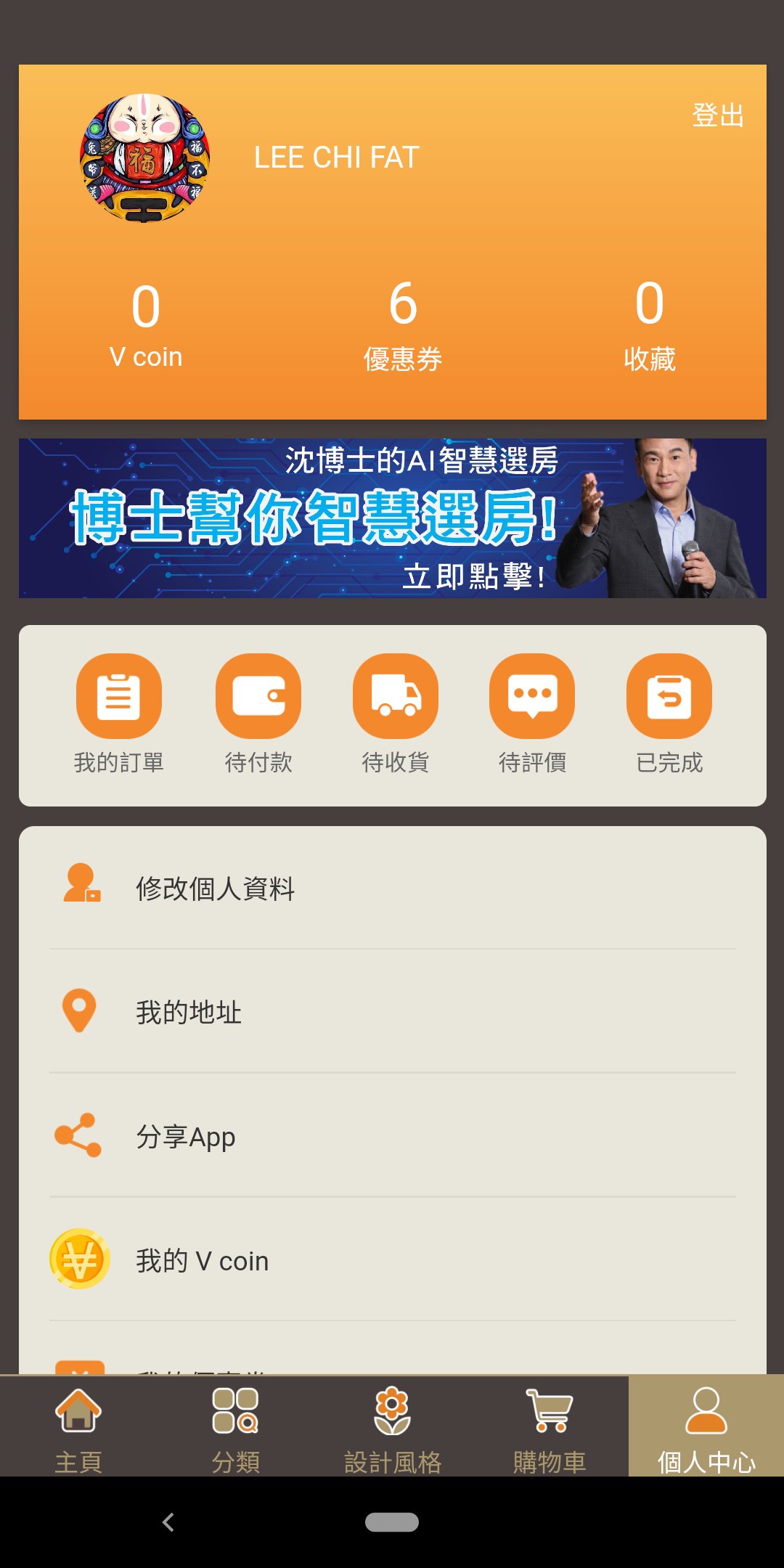The image size is (784, 1568).
Task: Open 我的 V coin row
Action: pos(392,1260)
